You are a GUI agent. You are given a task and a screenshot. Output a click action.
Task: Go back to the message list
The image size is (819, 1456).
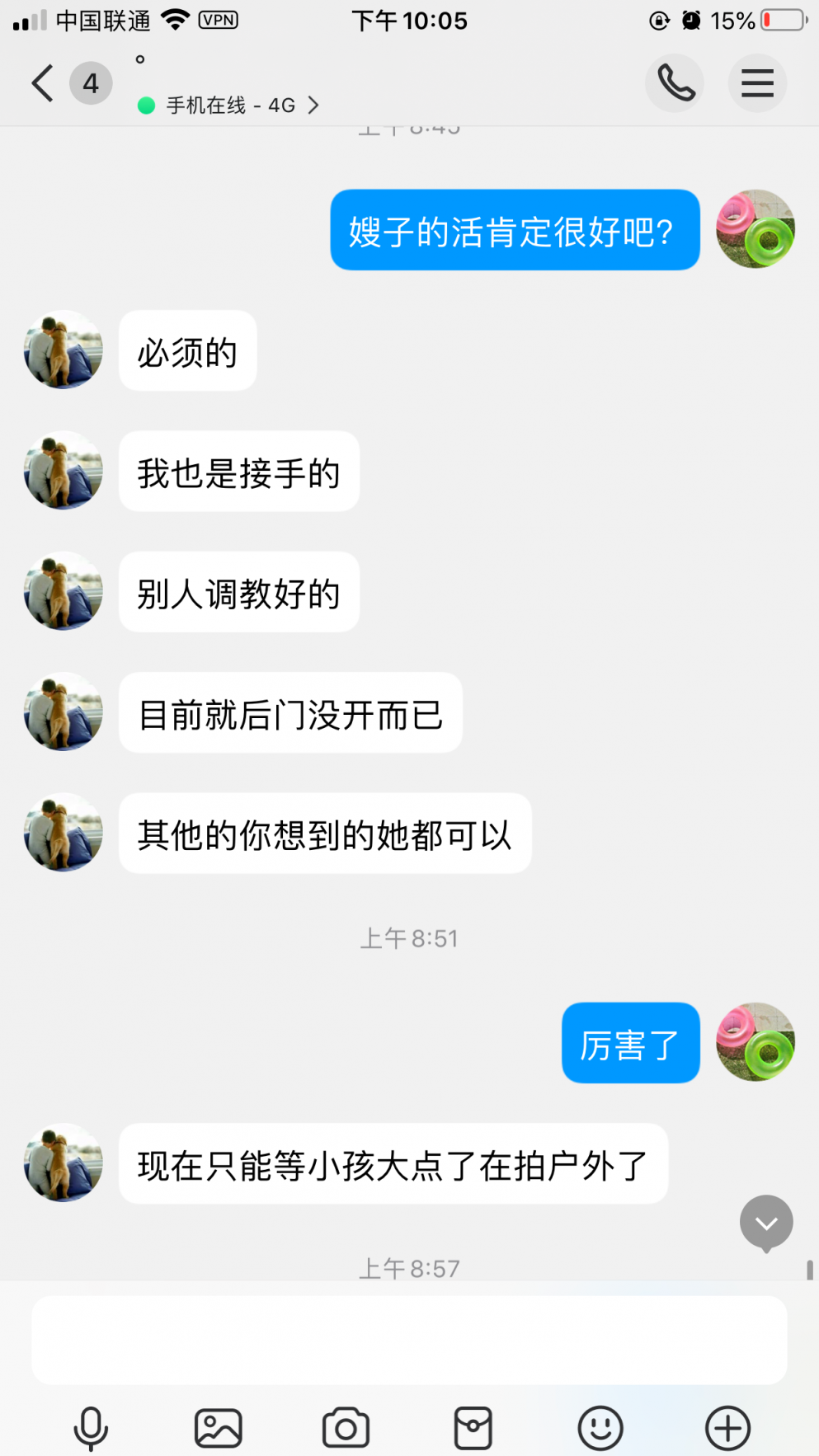[x=43, y=83]
